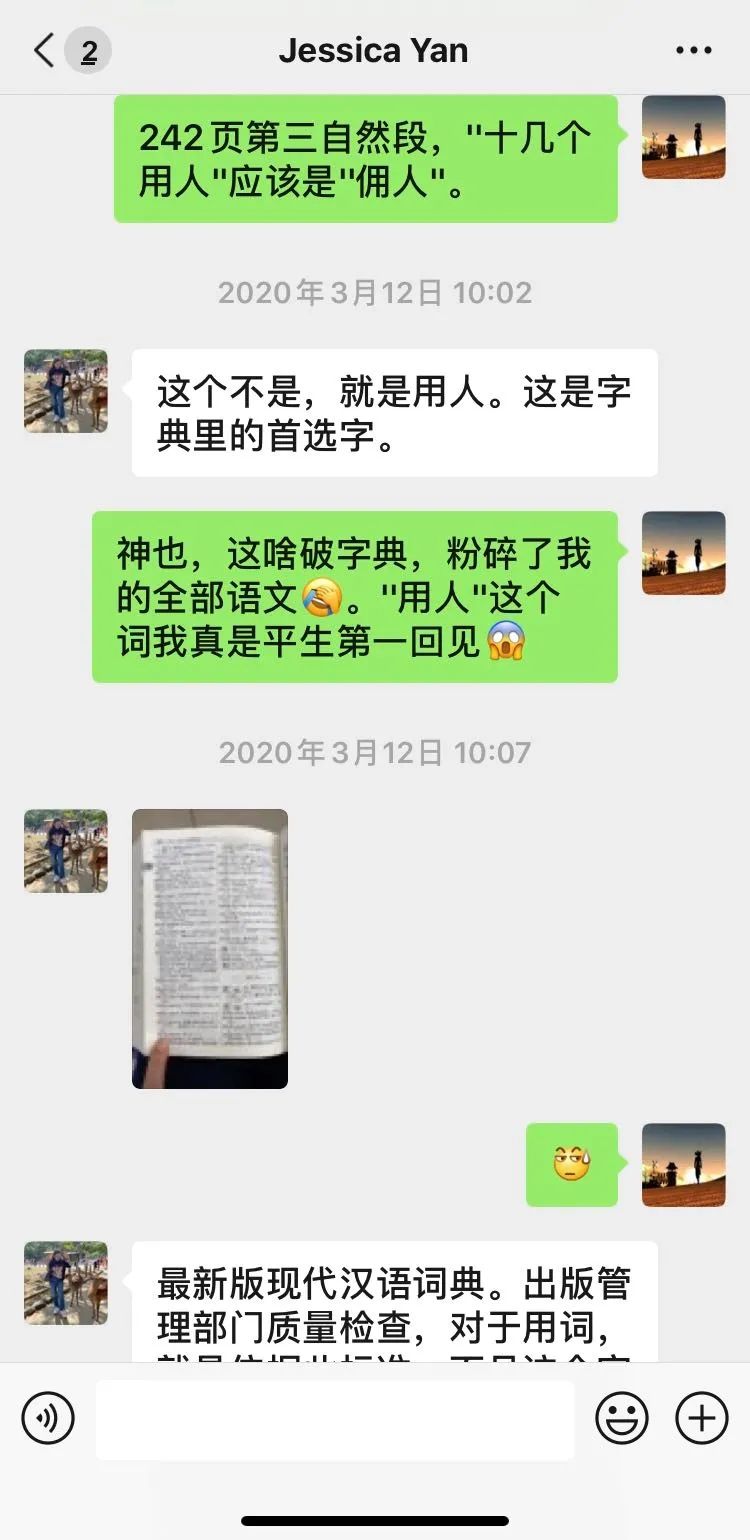The width and height of the screenshot is (750, 1540).
Task: Switch to voice message input
Action: pos(48,1418)
